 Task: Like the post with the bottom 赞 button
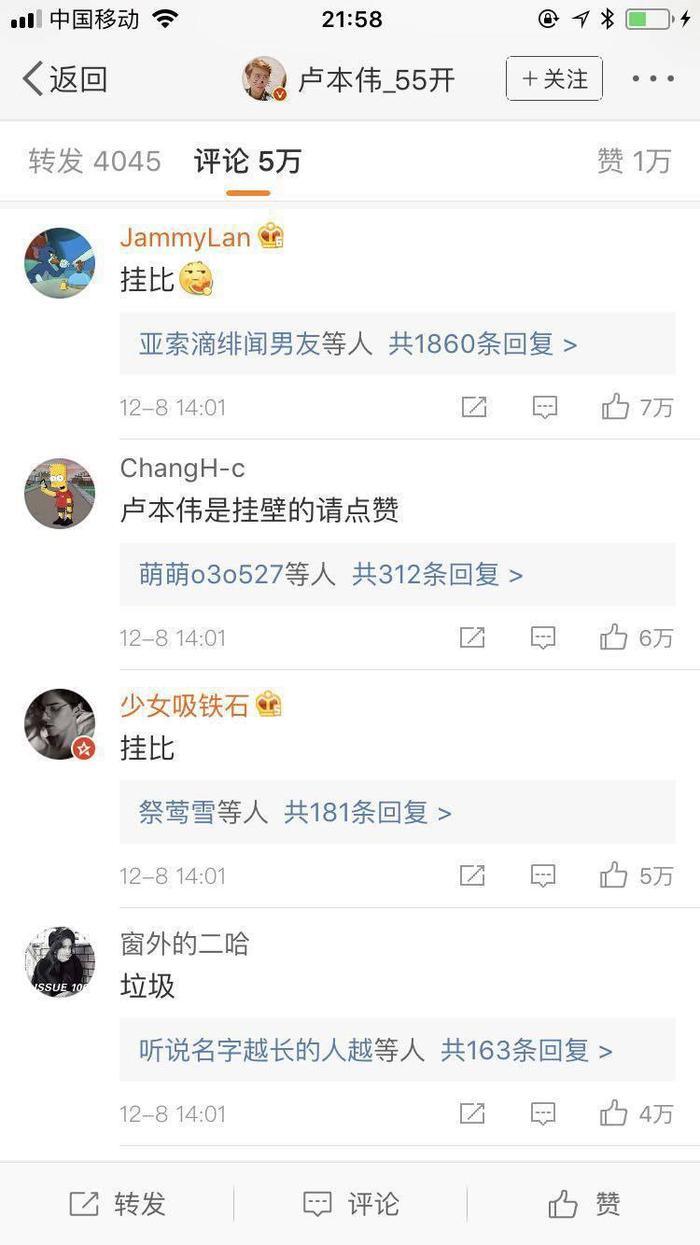click(584, 1204)
